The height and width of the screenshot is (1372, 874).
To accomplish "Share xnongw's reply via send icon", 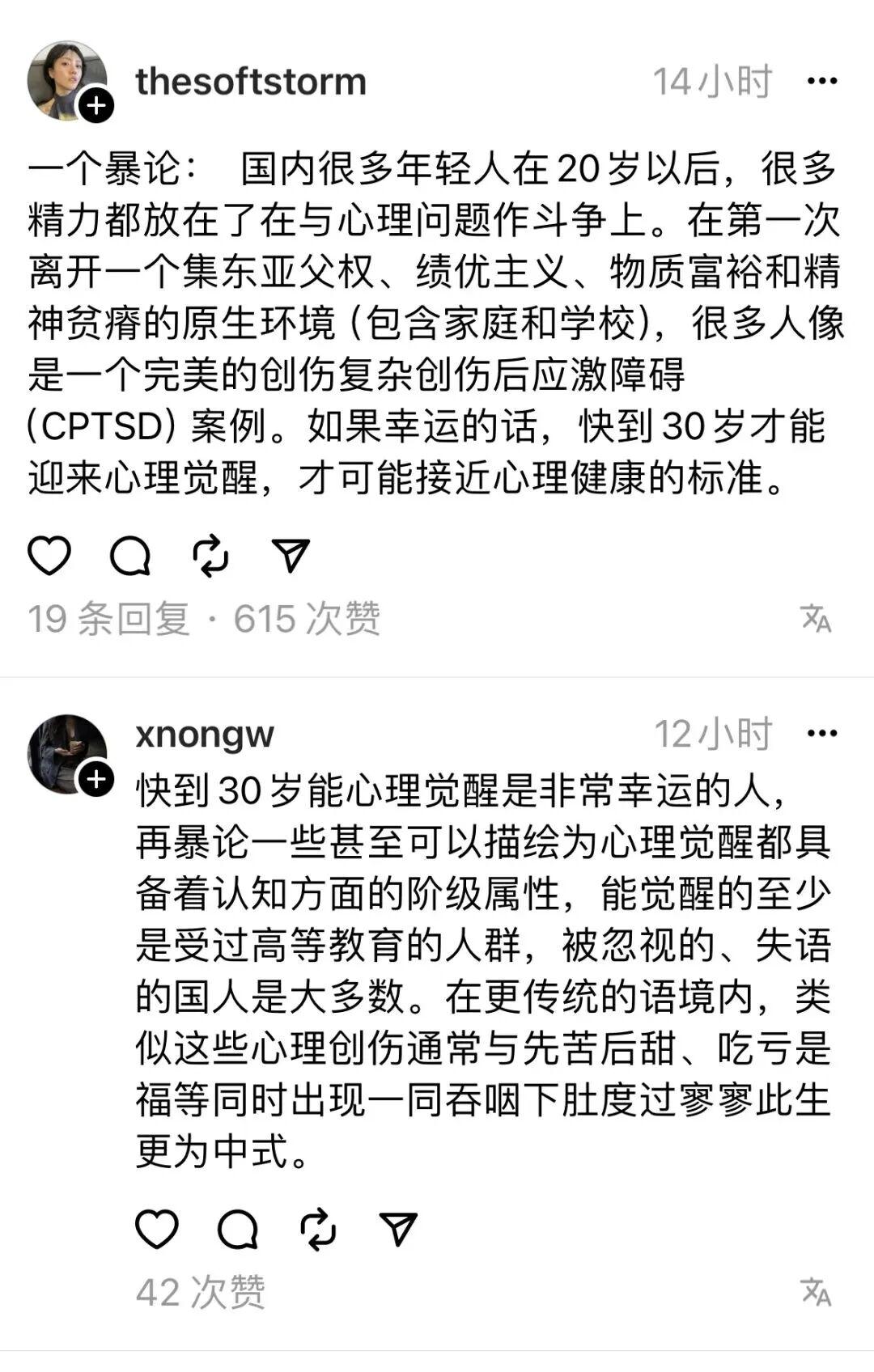I will click(398, 1230).
